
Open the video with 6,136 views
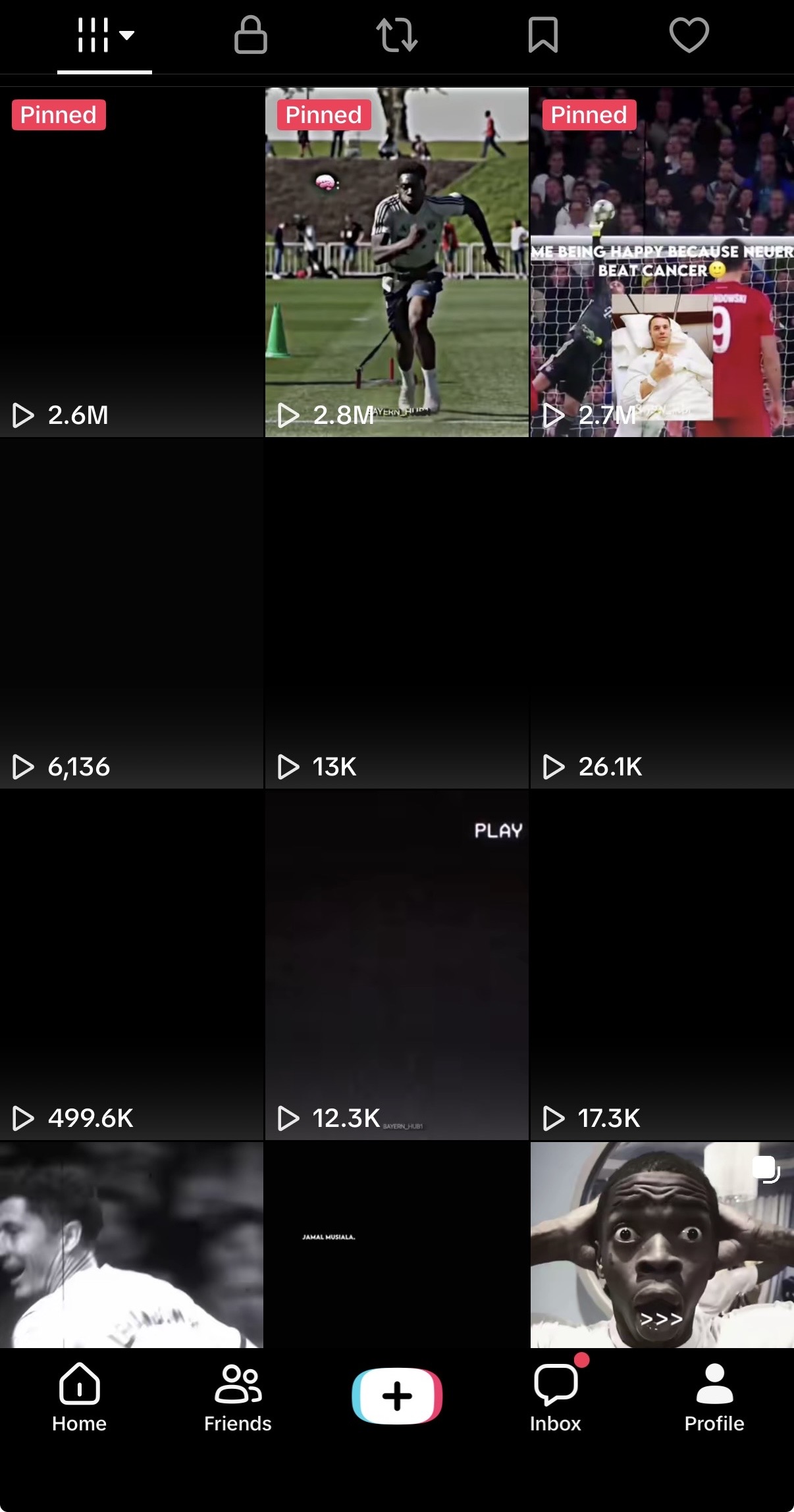click(x=132, y=613)
